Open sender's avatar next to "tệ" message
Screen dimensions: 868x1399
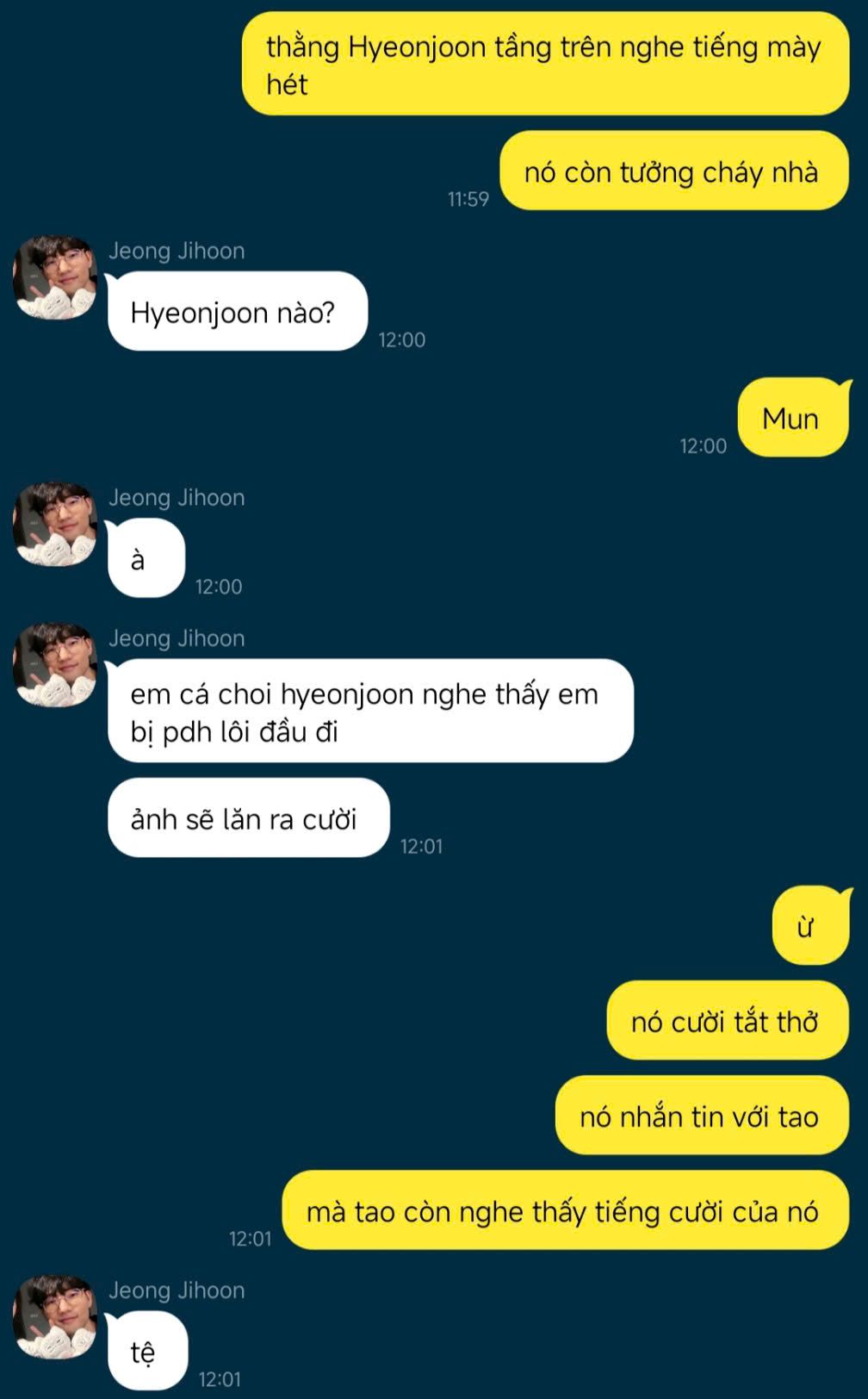[56, 1316]
